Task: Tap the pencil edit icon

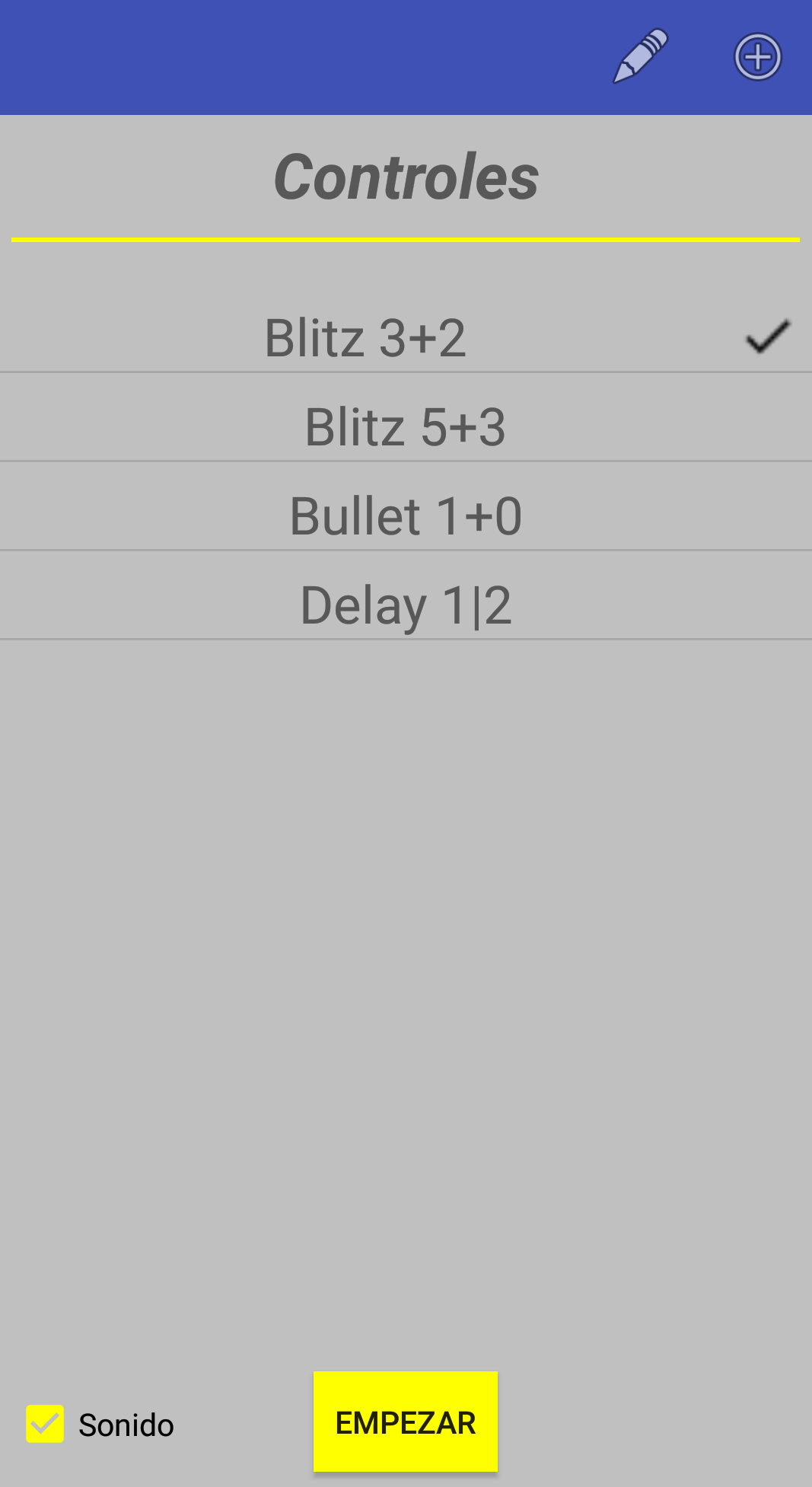Action: (x=640, y=56)
